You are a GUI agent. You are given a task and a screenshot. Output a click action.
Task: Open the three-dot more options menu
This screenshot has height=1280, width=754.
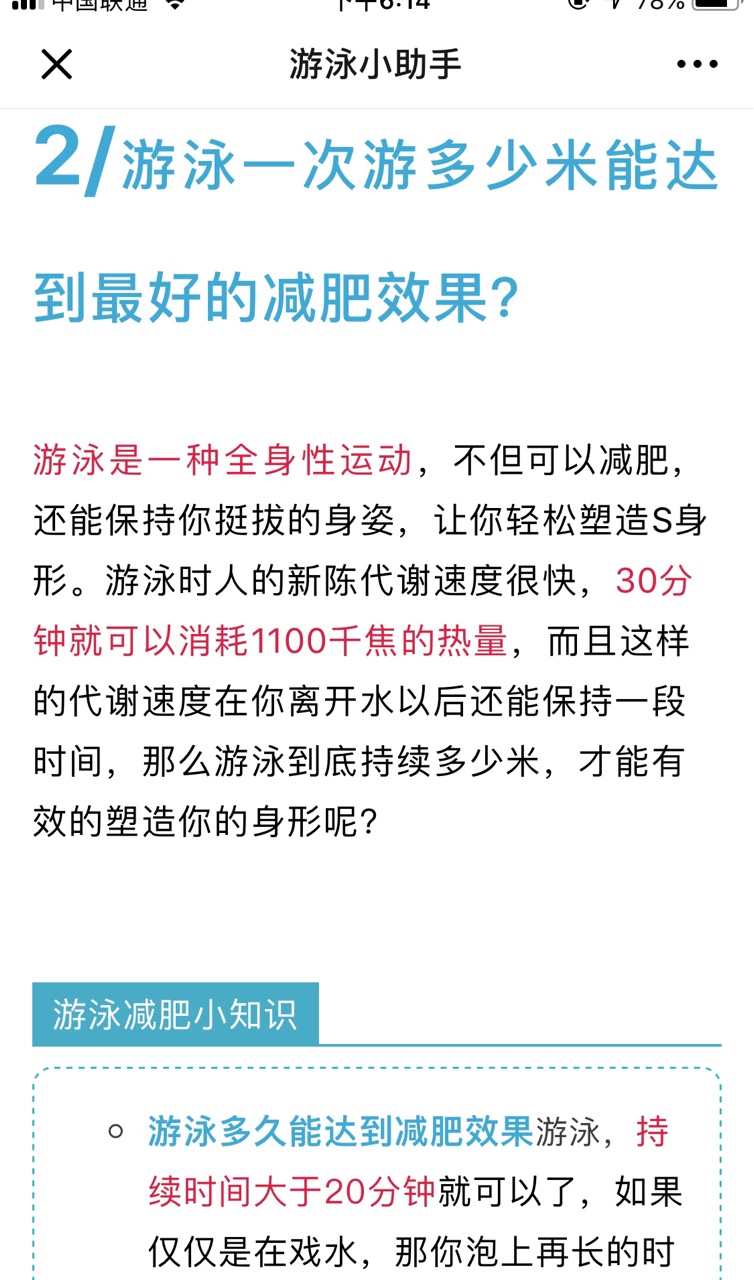(x=697, y=65)
